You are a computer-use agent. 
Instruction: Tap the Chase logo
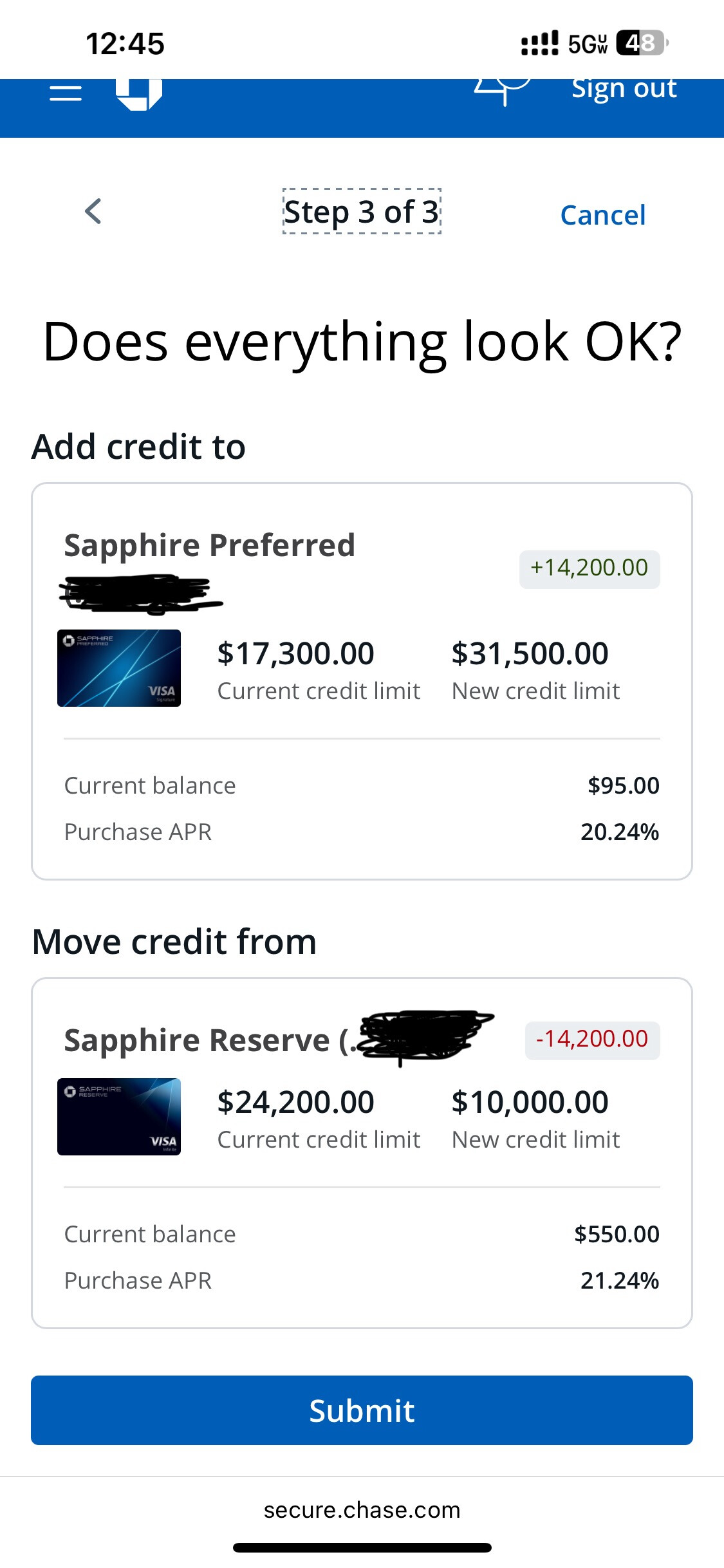pyautogui.click(x=138, y=95)
